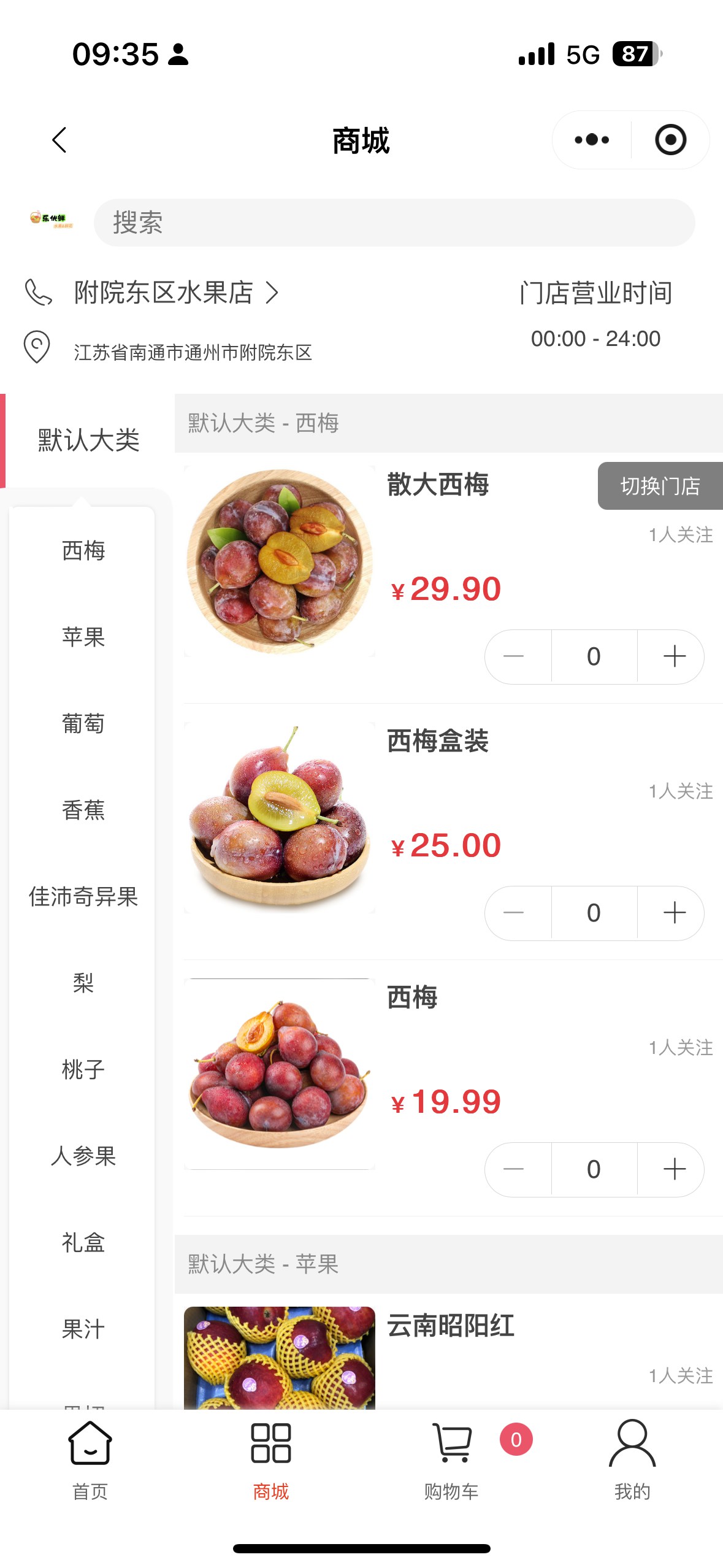Open the 佳沛奇异果 category

pos(83,897)
